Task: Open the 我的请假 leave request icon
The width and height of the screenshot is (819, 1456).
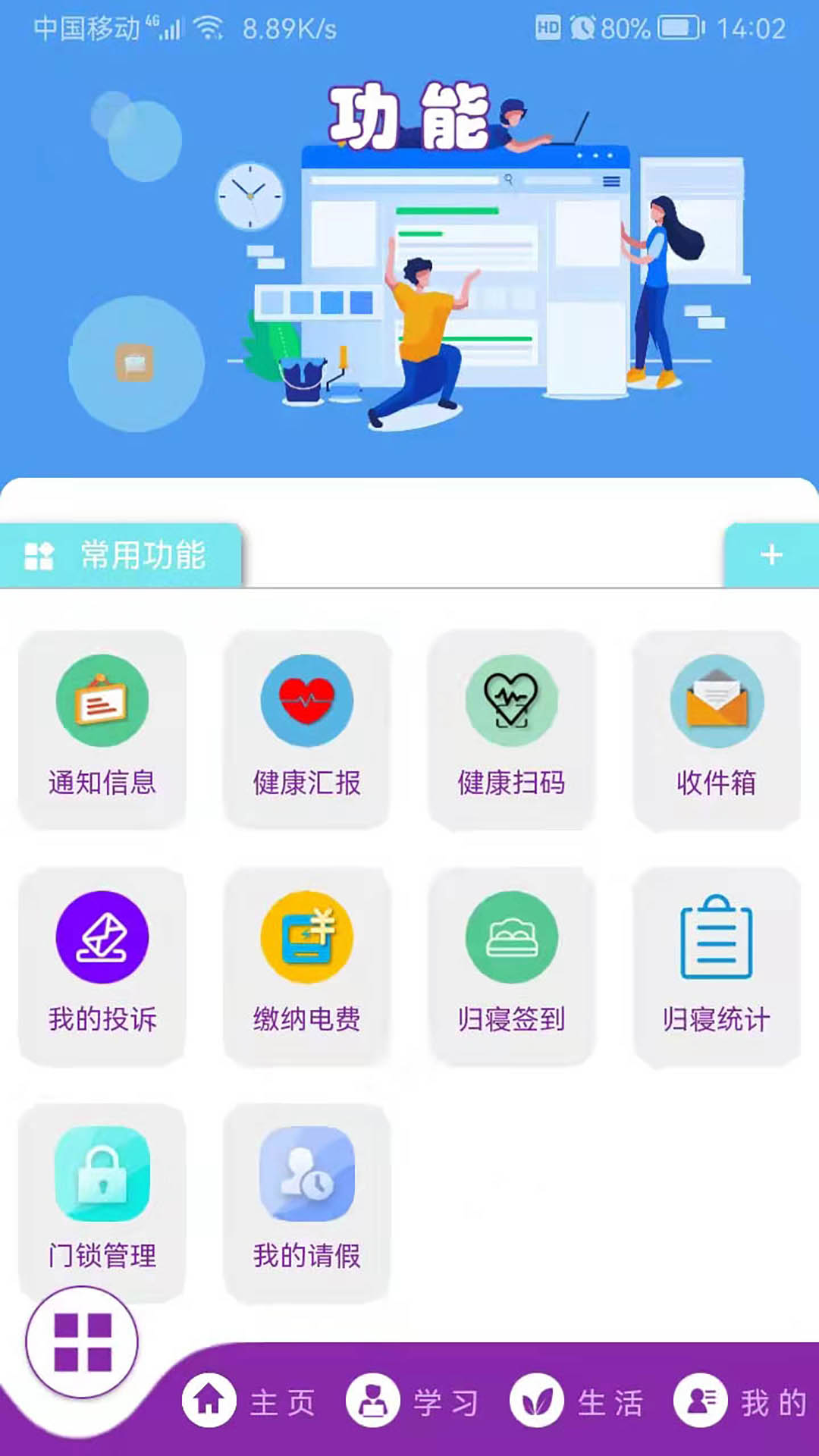Action: [307, 1175]
